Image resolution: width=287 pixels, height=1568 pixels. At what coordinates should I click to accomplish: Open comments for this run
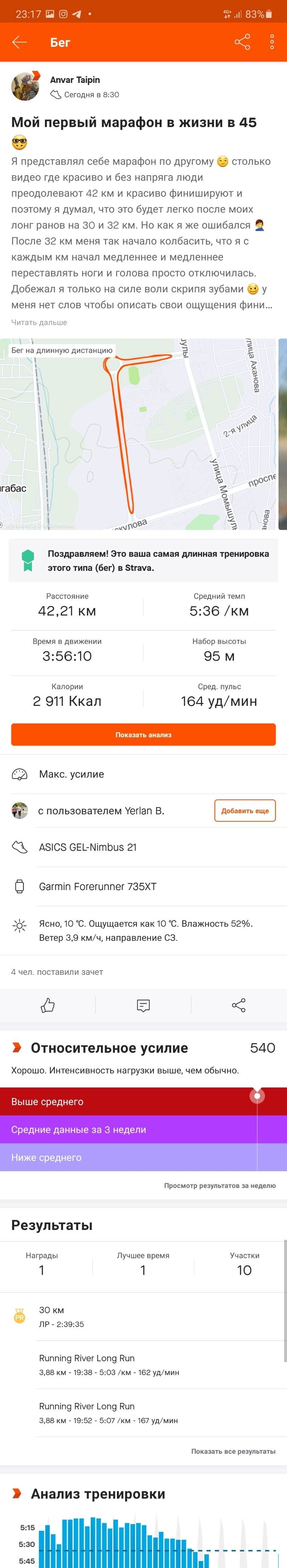[143, 1006]
